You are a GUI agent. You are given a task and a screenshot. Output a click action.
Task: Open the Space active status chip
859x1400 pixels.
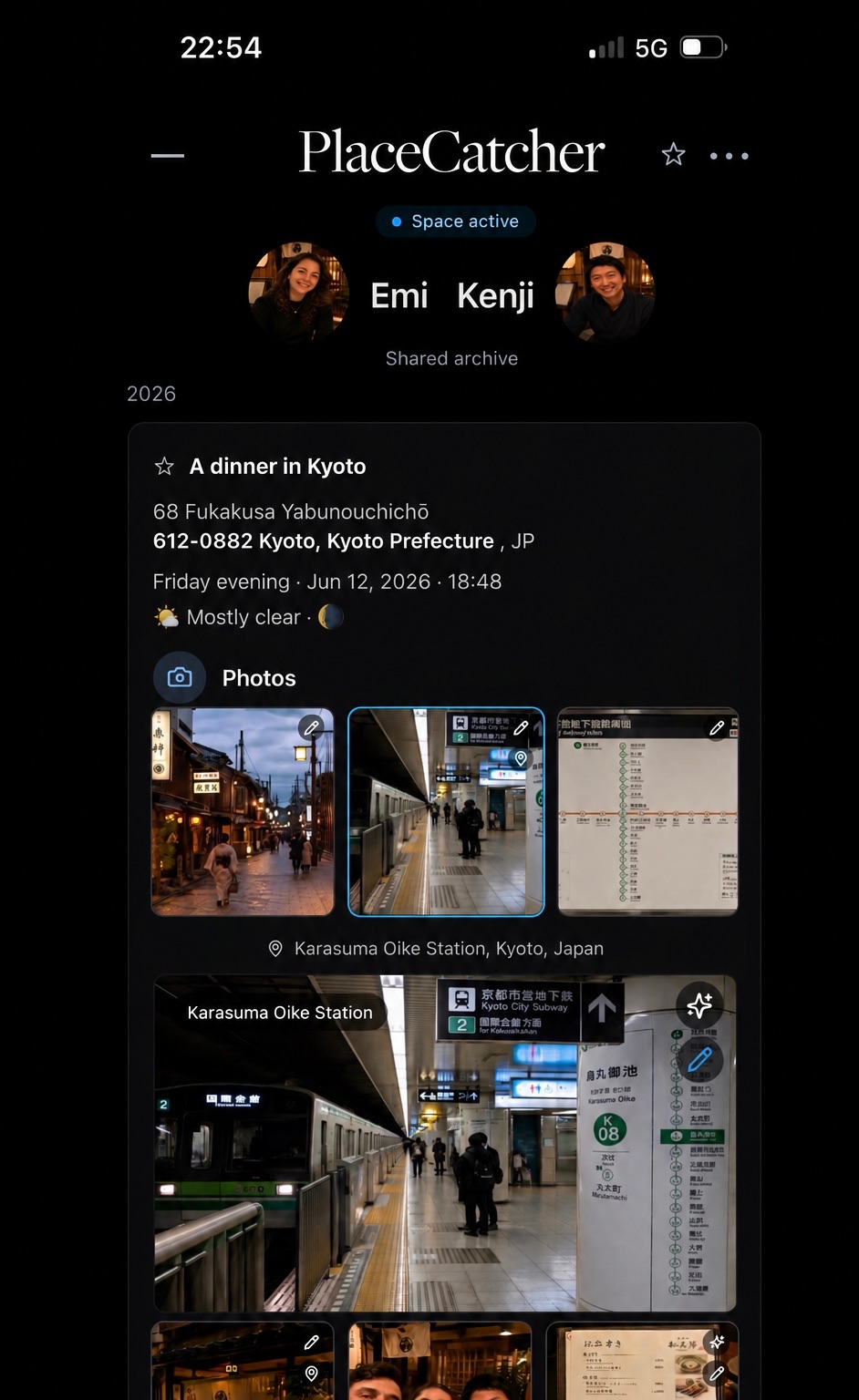(x=455, y=221)
